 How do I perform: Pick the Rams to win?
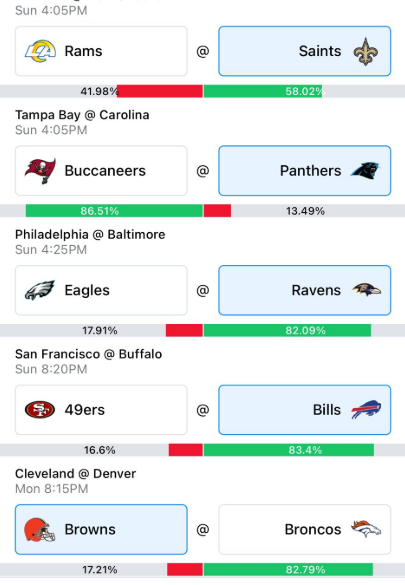(x=101, y=51)
